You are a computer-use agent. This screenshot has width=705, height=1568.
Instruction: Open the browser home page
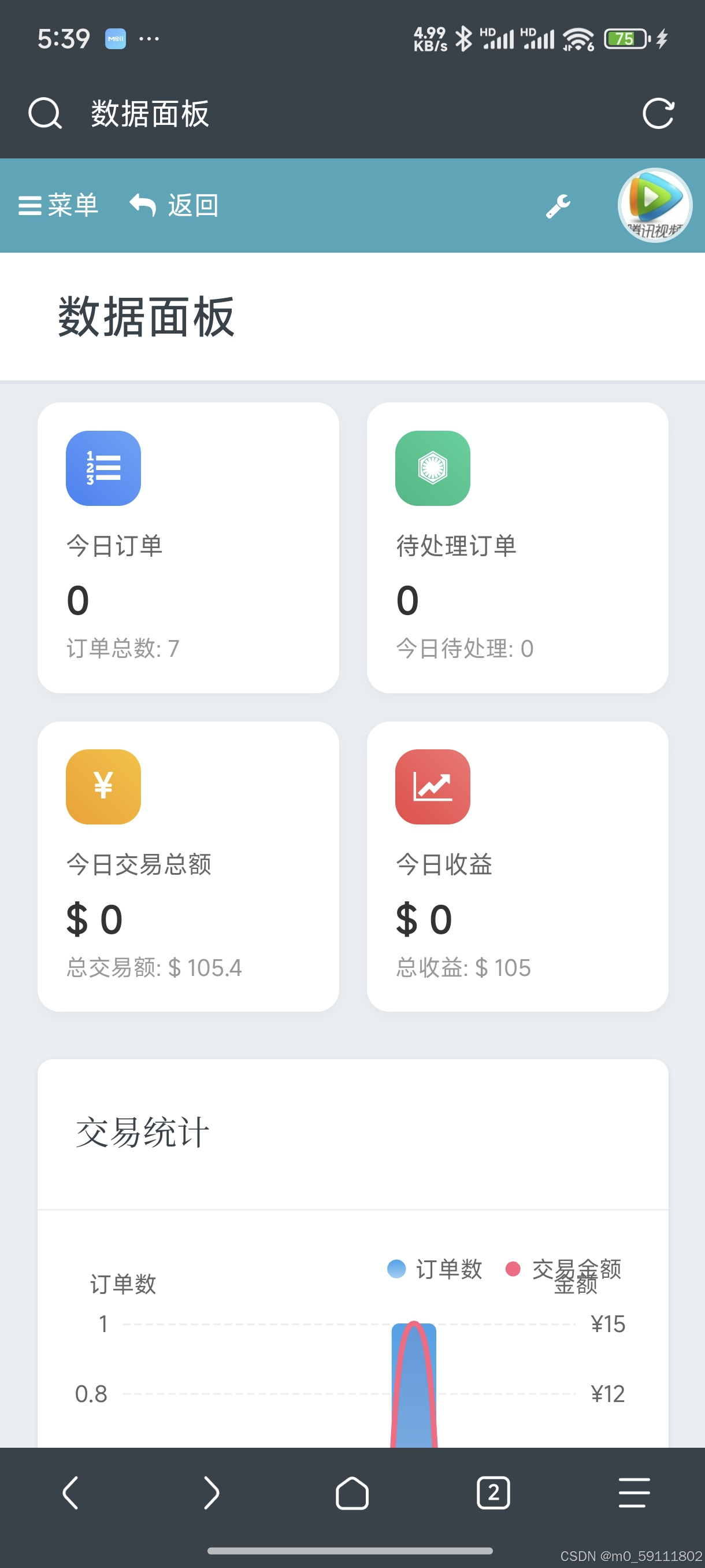coord(352,1492)
